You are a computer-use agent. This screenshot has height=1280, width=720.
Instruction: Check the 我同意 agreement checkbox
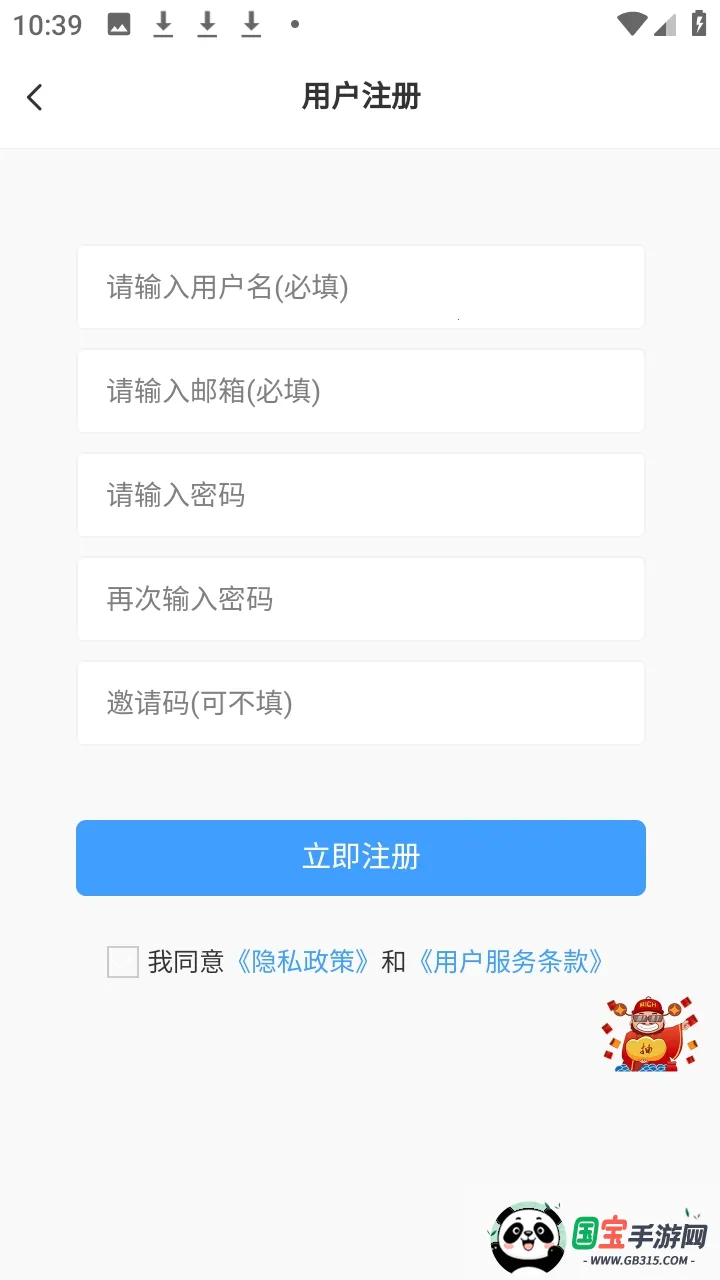tap(122, 961)
